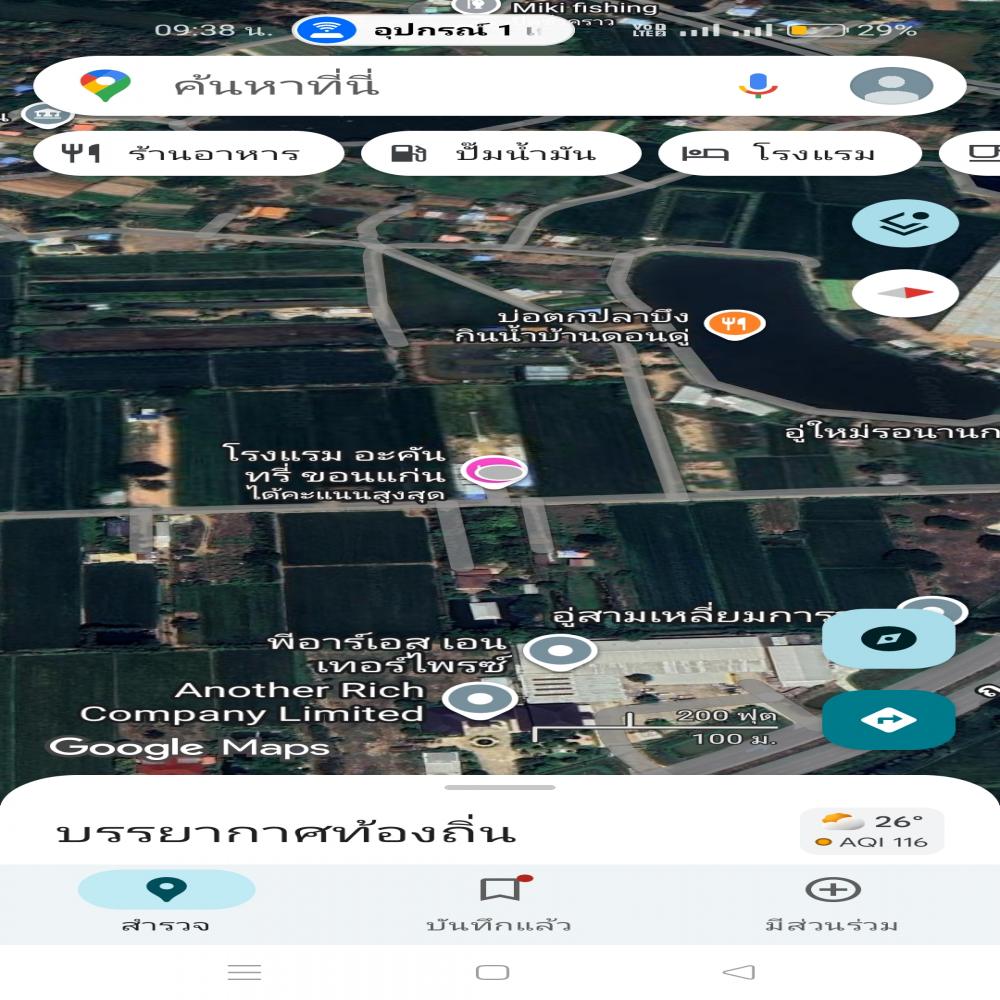Screen dimensions: 1000x1000
Task: Start voice search with the microphone icon
Action: [758, 86]
